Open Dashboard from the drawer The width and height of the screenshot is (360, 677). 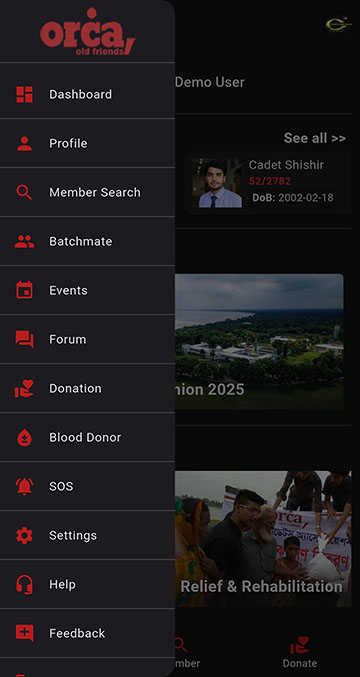pyautogui.click(x=87, y=95)
